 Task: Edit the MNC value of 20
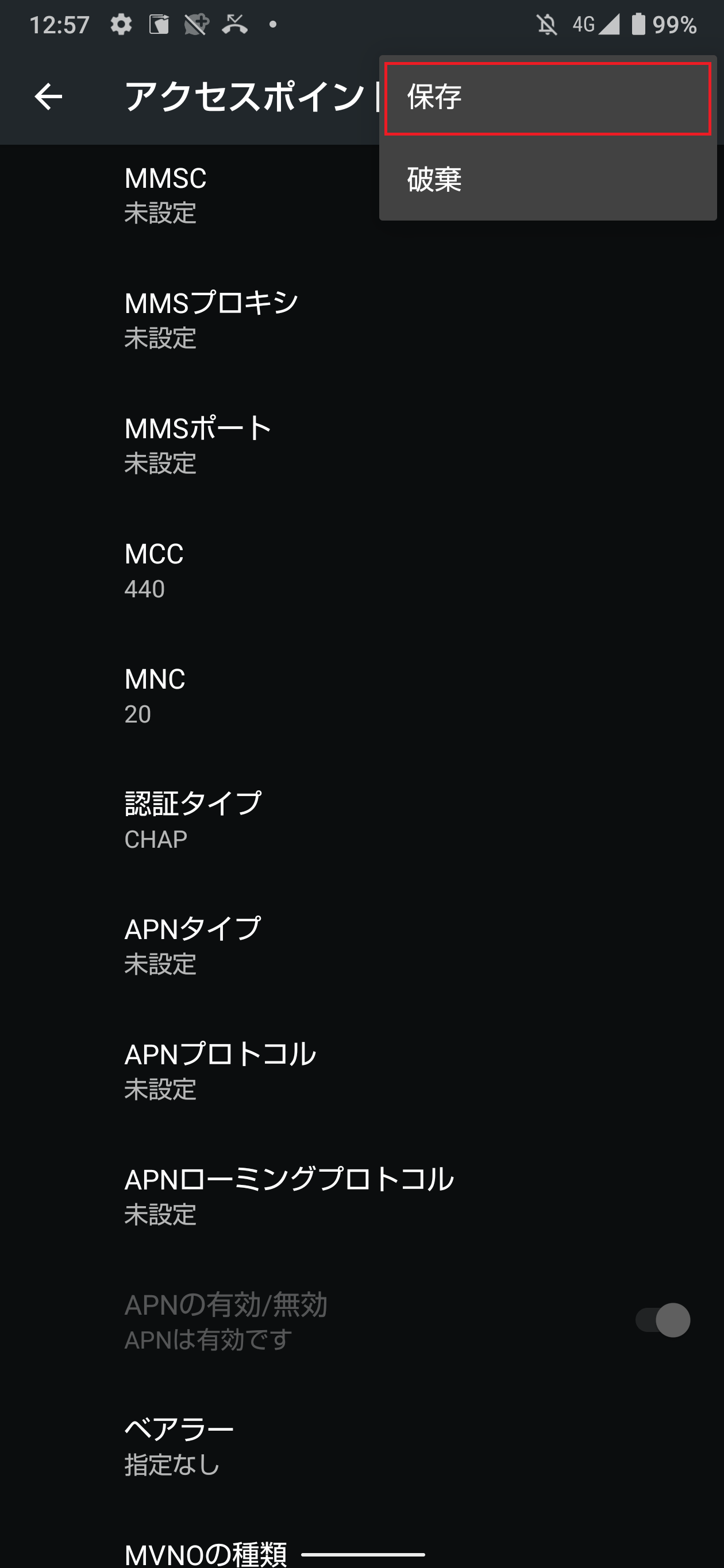click(x=244, y=695)
